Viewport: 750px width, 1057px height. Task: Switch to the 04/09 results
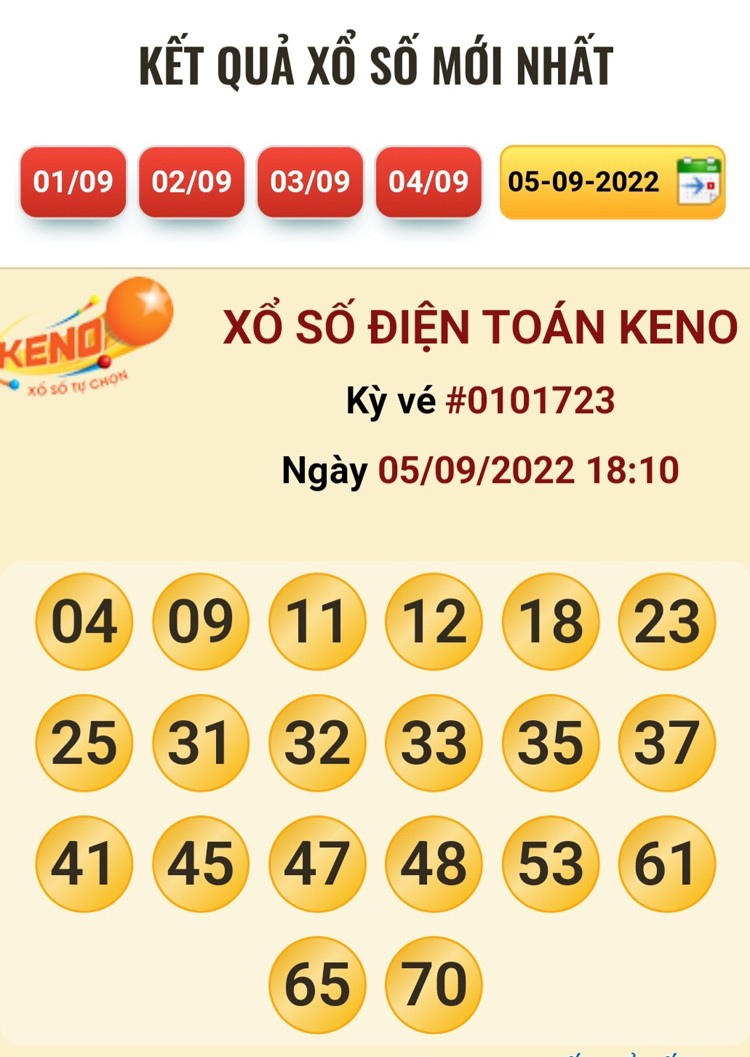428,182
